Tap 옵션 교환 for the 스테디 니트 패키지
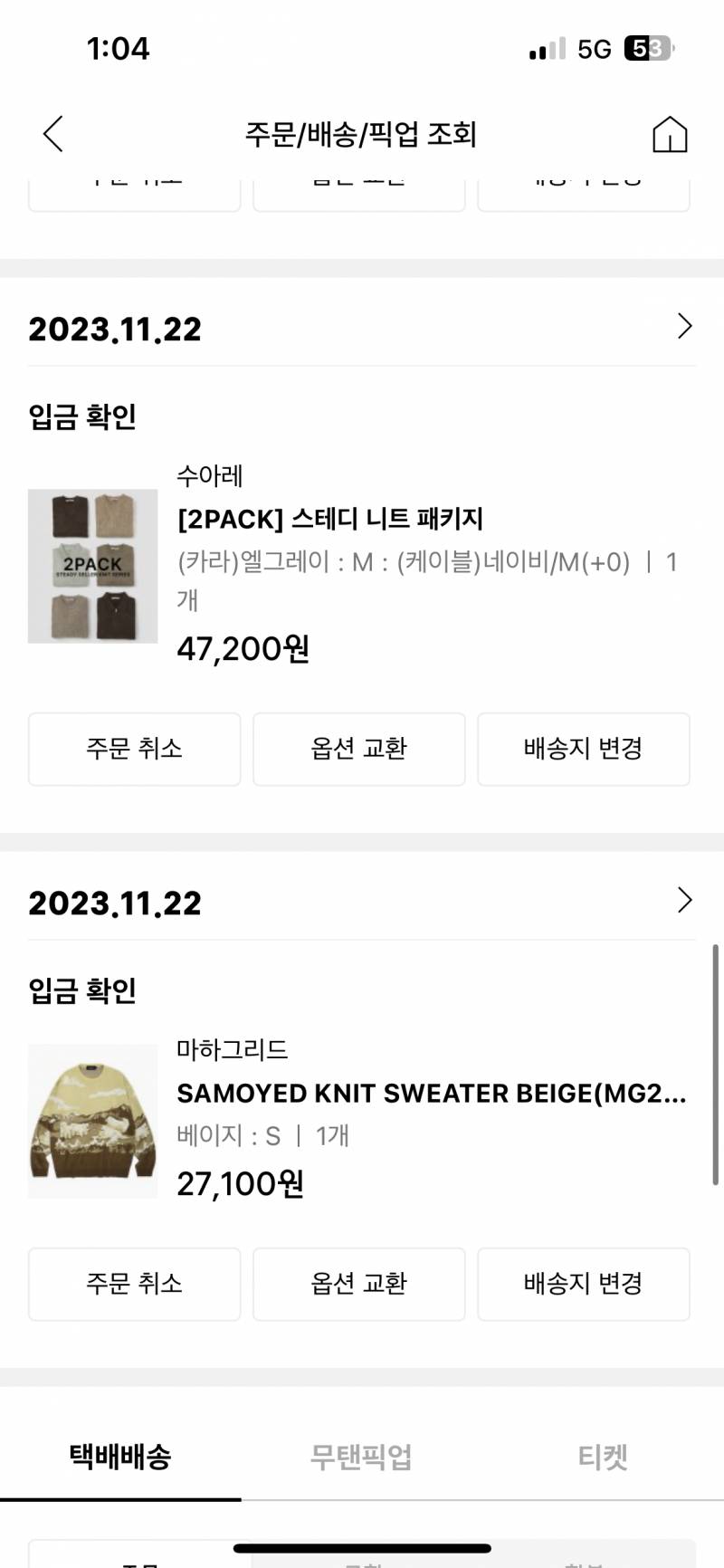The image size is (724, 1568). point(358,749)
